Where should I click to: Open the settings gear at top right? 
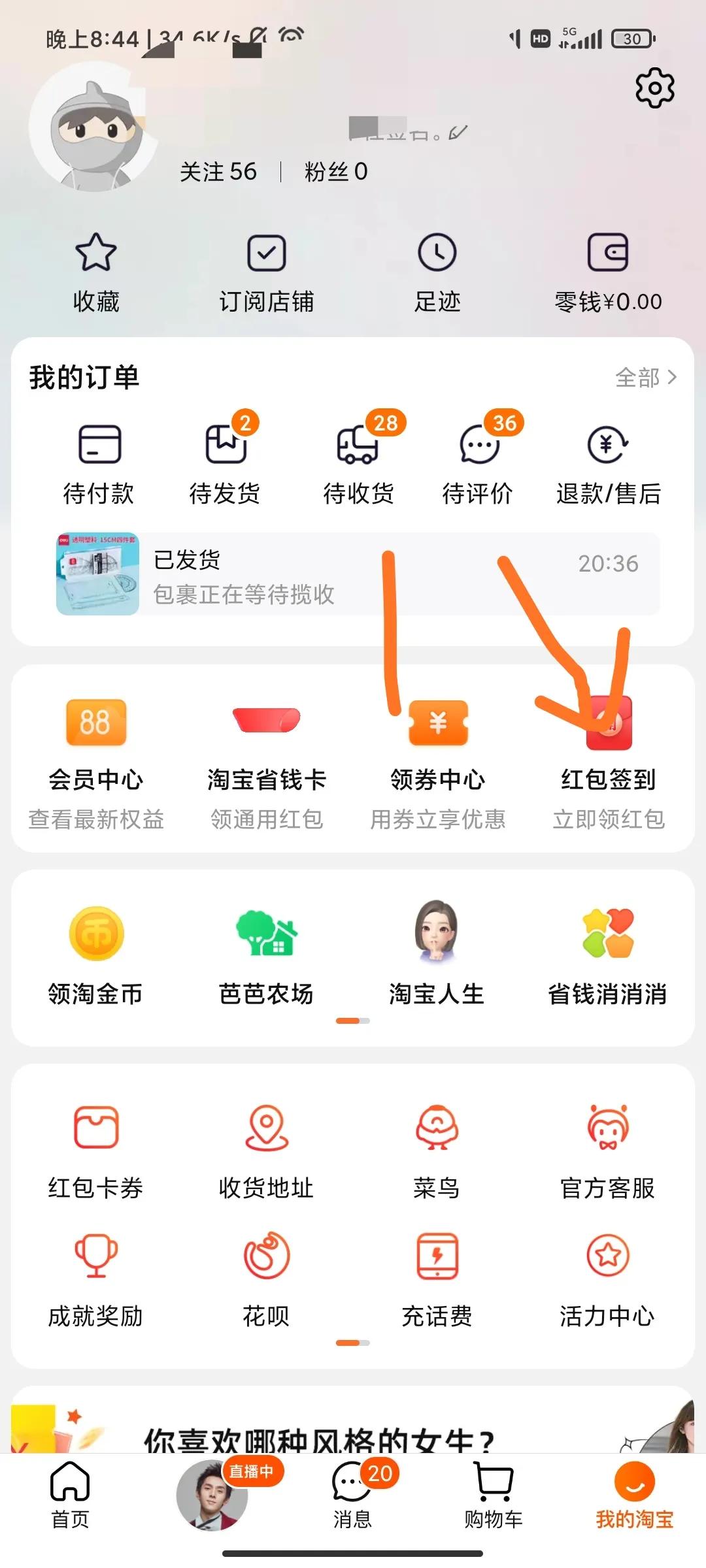click(652, 88)
